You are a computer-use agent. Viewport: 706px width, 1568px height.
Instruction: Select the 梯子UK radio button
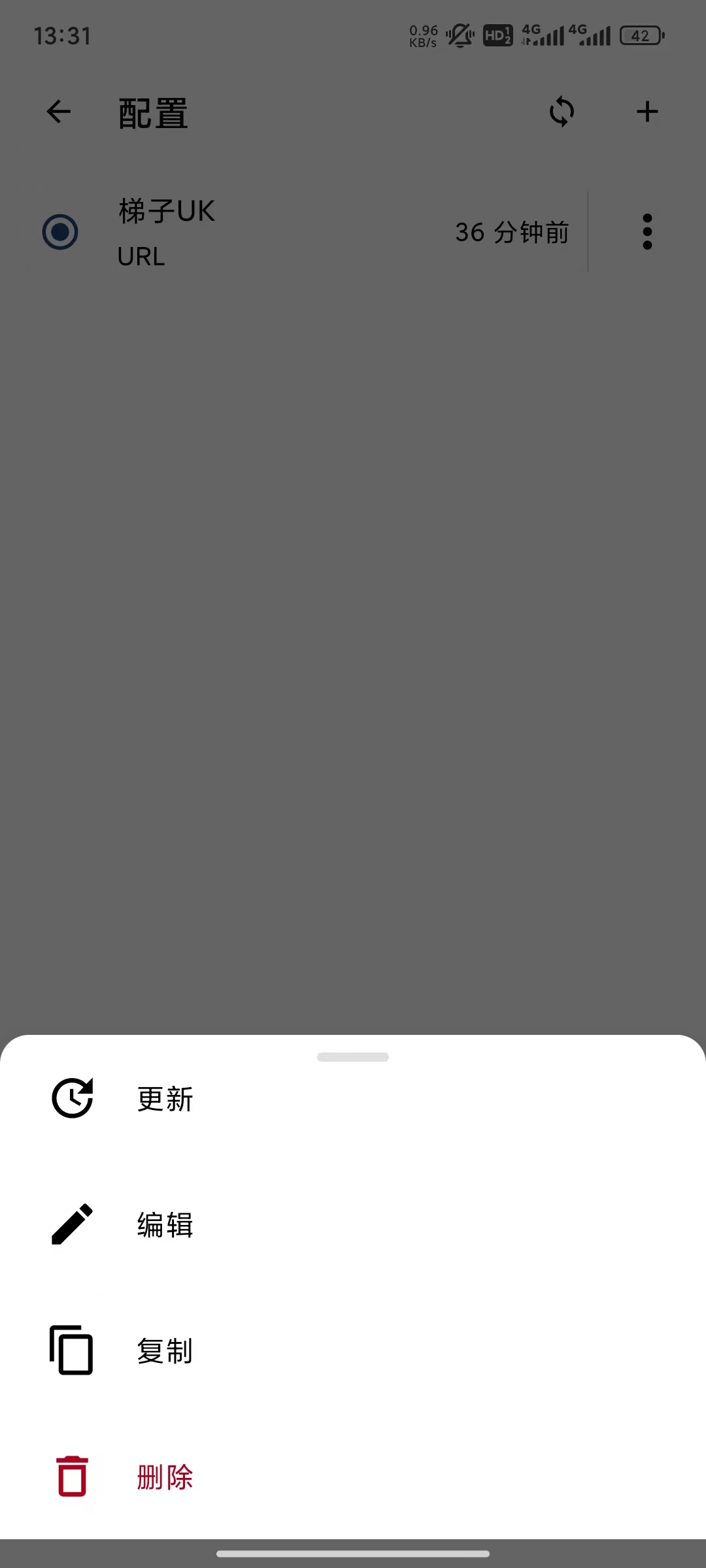click(60, 232)
